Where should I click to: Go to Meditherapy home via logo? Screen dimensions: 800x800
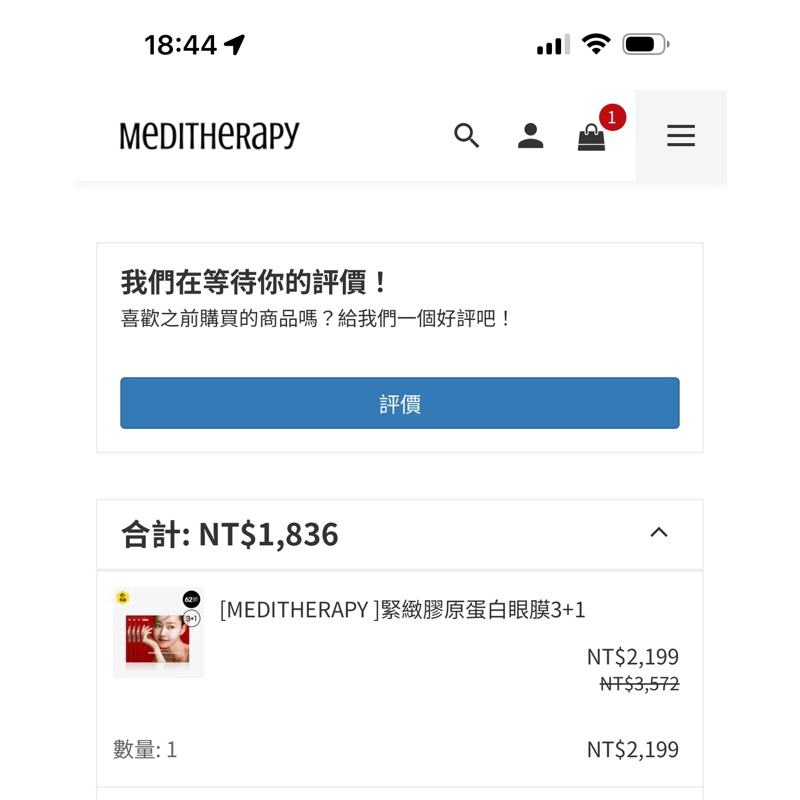point(209,136)
